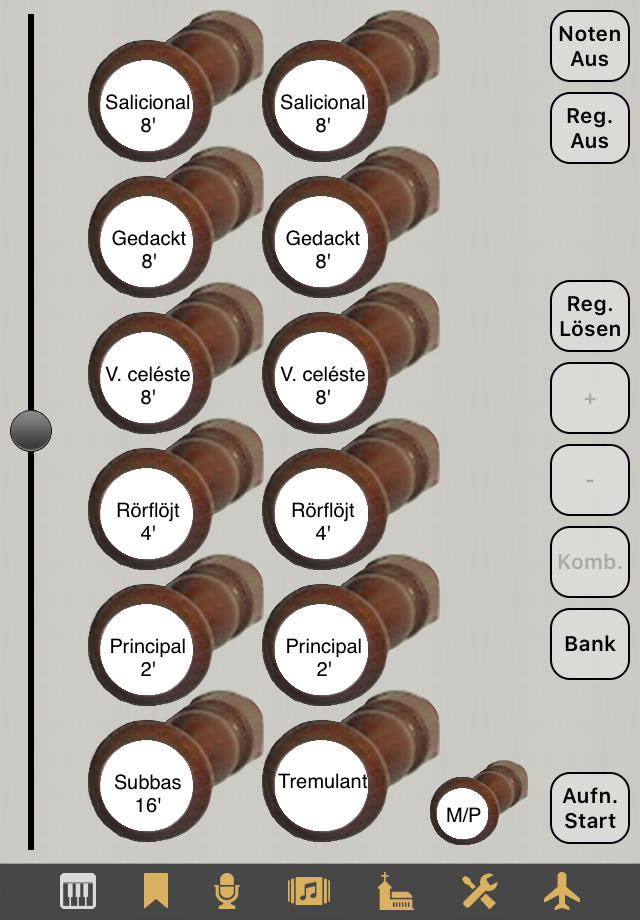Image resolution: width=640 pixels, height=920 pixels.
Task: Tap the Noten Aus button
Action: pos(590,46)
